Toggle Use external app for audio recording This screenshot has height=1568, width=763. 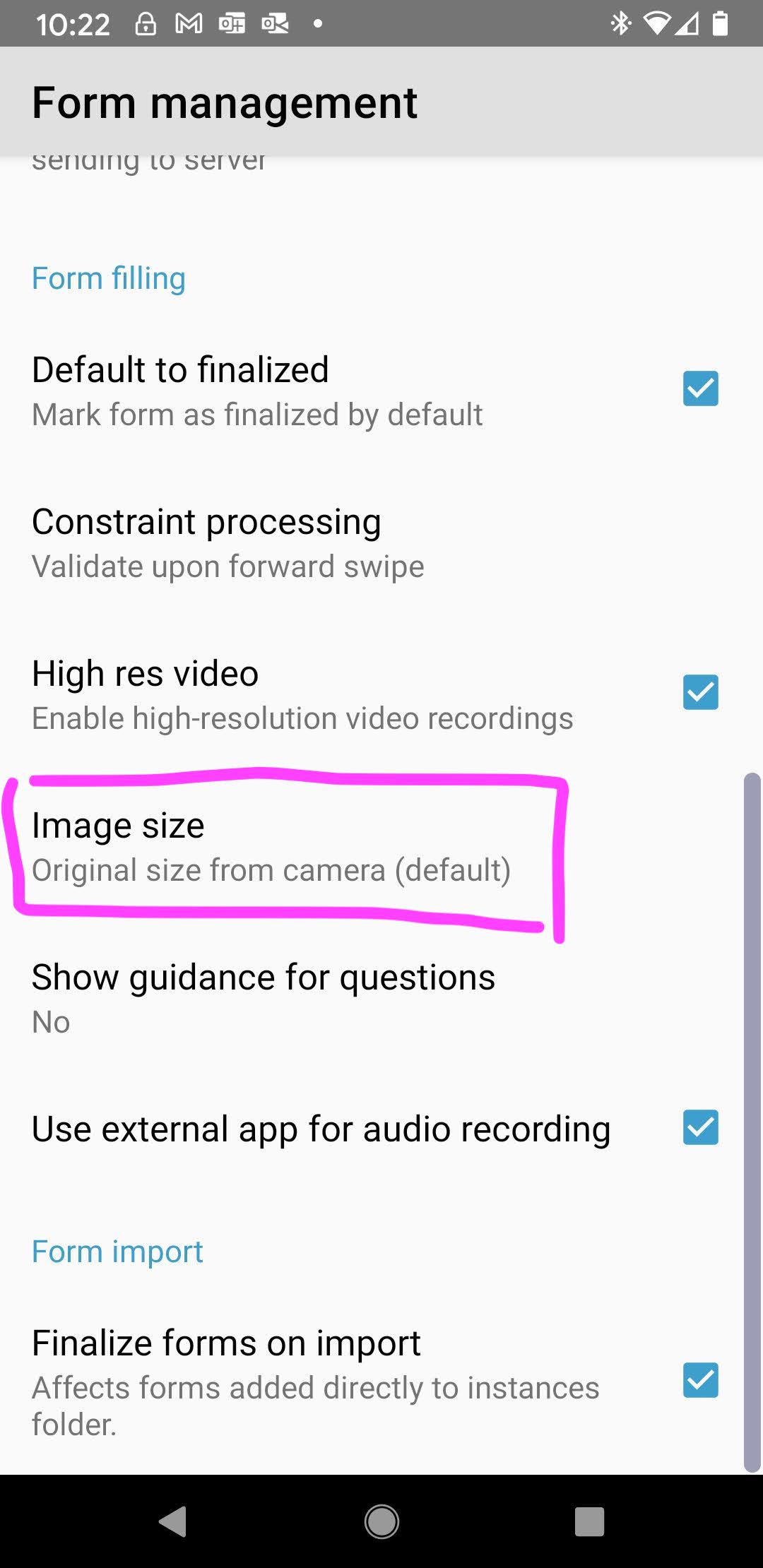coord(700,1127)
